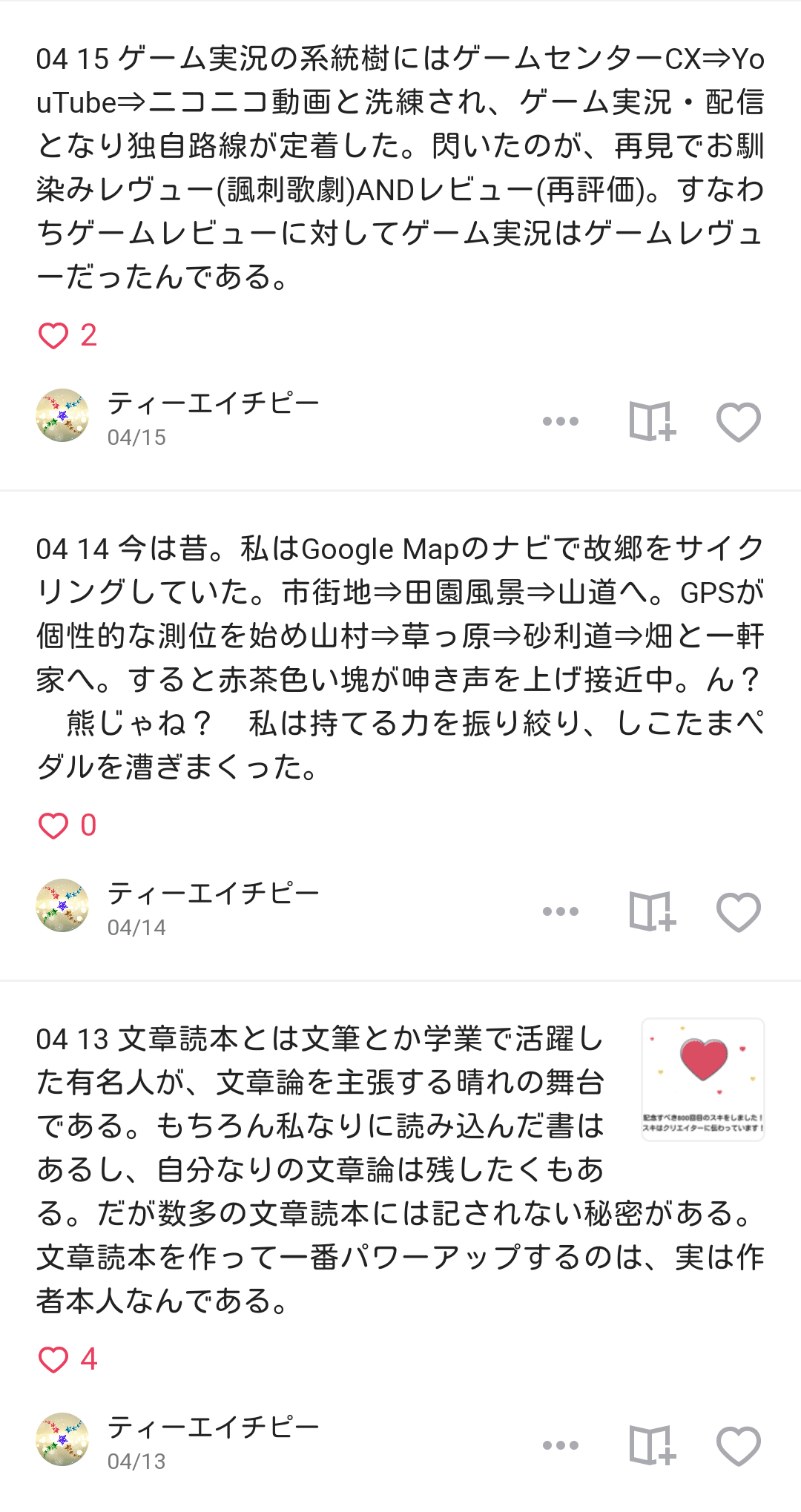Like the 04/14 cycling post
The height and width of the screenshot is (1512, 801).
[x=739, y=911]
